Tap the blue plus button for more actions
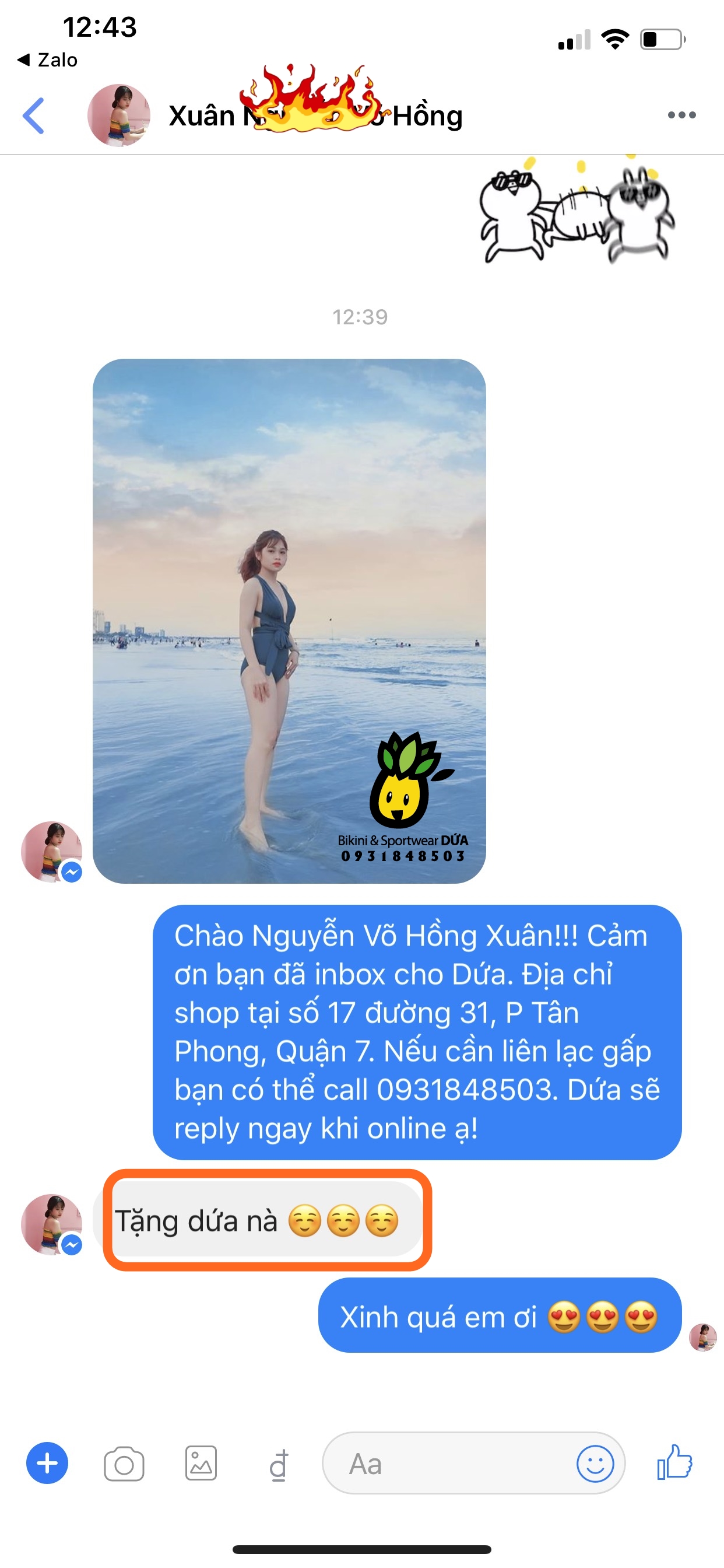Screen dimensions: 724x1568 (47, 1464)
